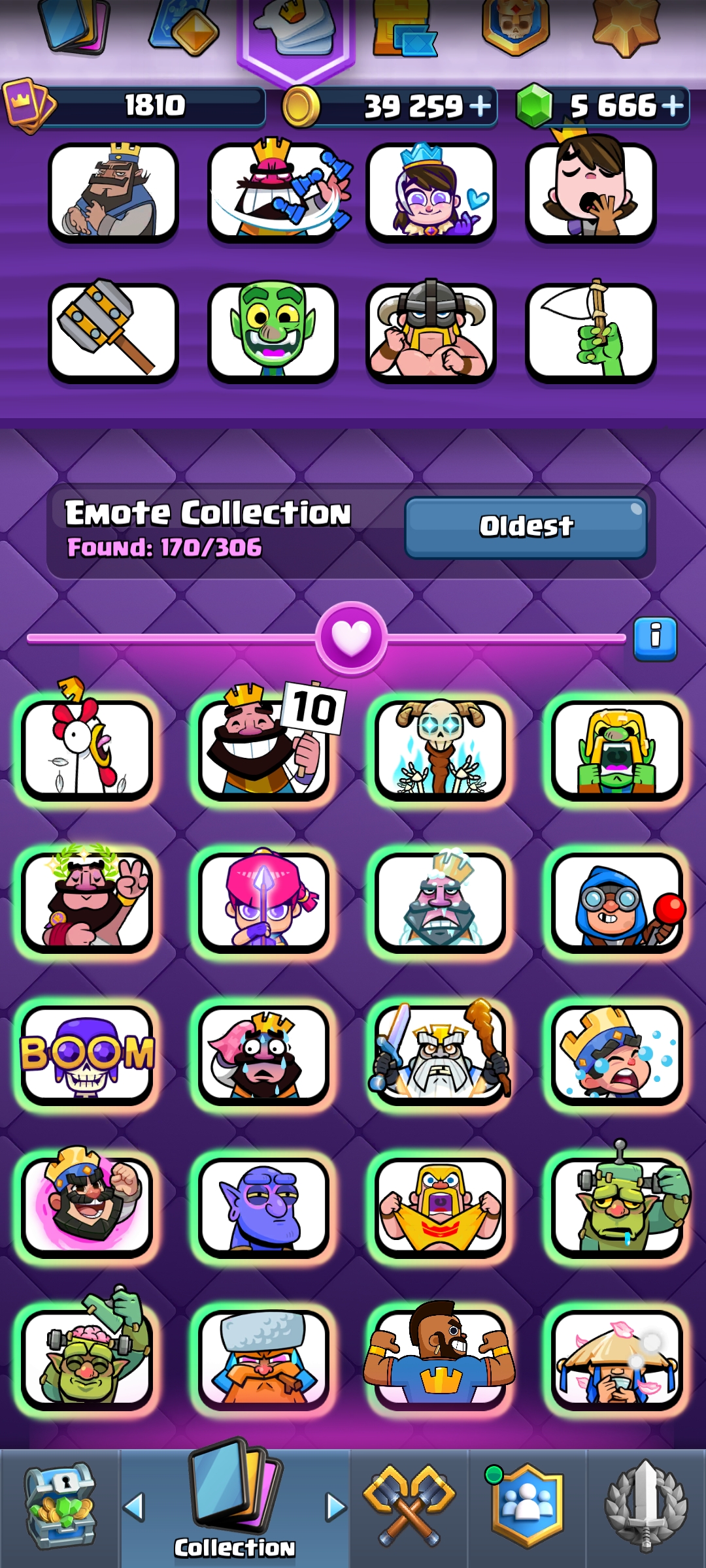
Task: Tap the hammer emote in the deck
Action: click(113, 332)
